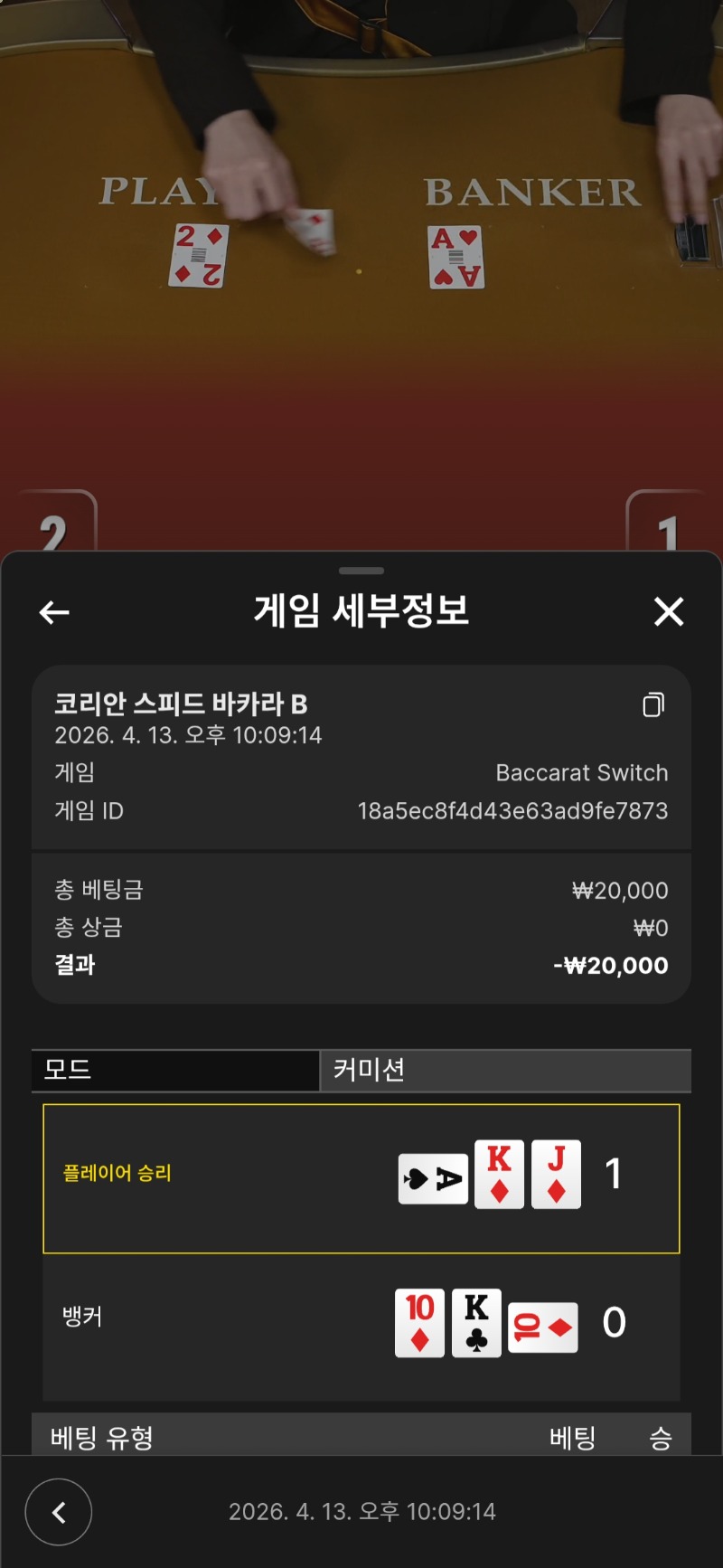Close the 게임 세부정보 panel
Screen dimensions: 723x1568
tap(669, 612)
